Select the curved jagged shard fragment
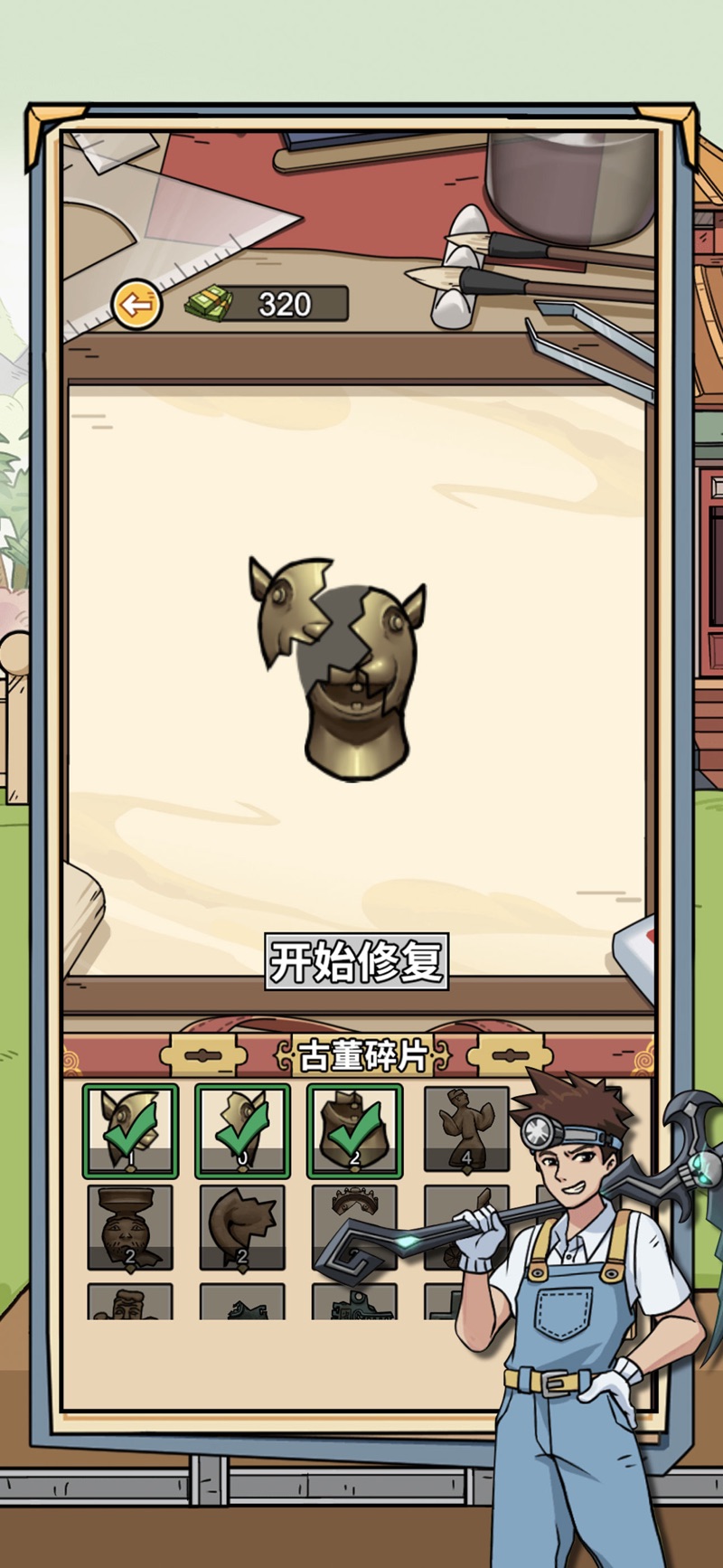 [x=242, y=1228]
